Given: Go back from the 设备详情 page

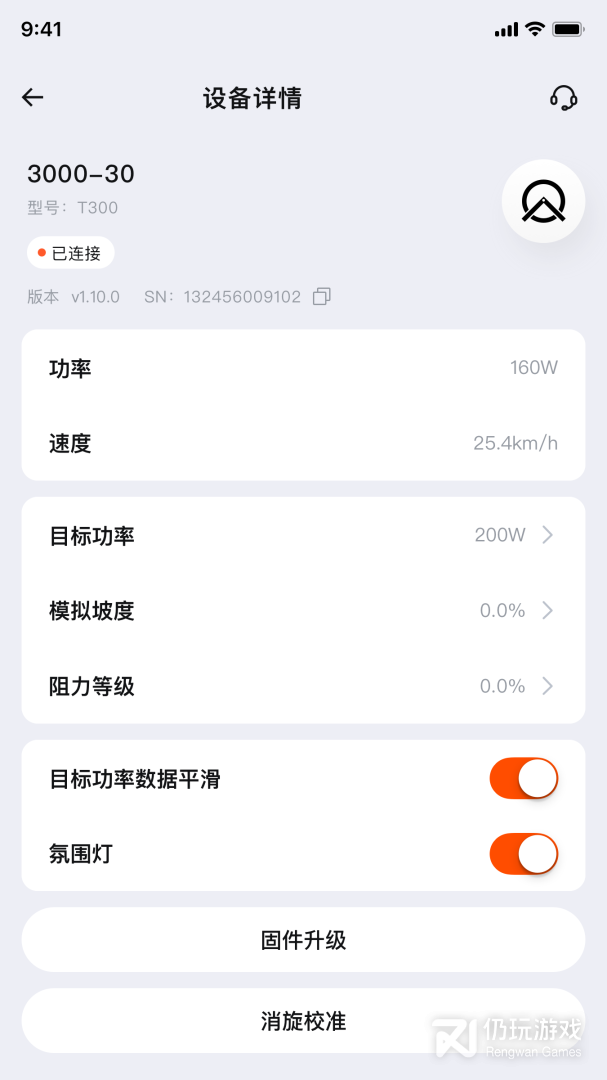Looking at the screenshot, I should click(33, 97).
